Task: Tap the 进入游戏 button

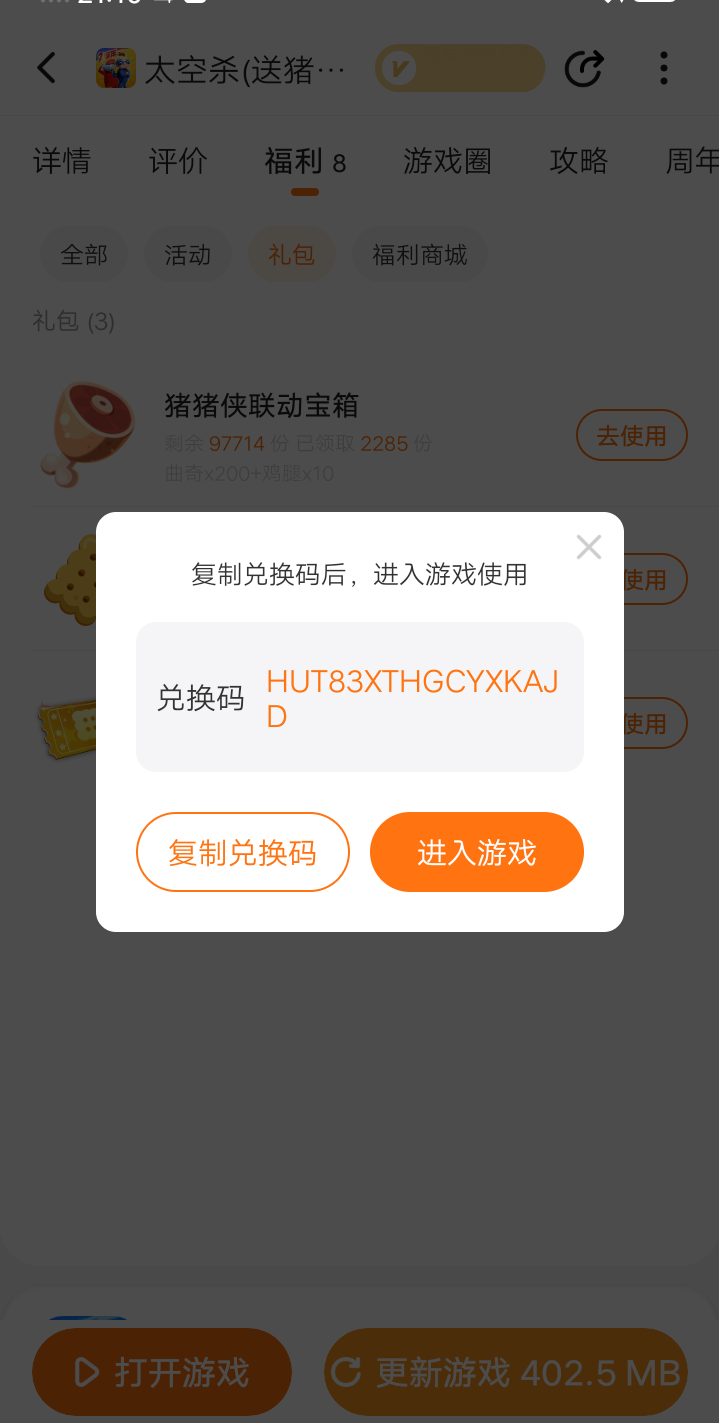Action: [477, 852]
